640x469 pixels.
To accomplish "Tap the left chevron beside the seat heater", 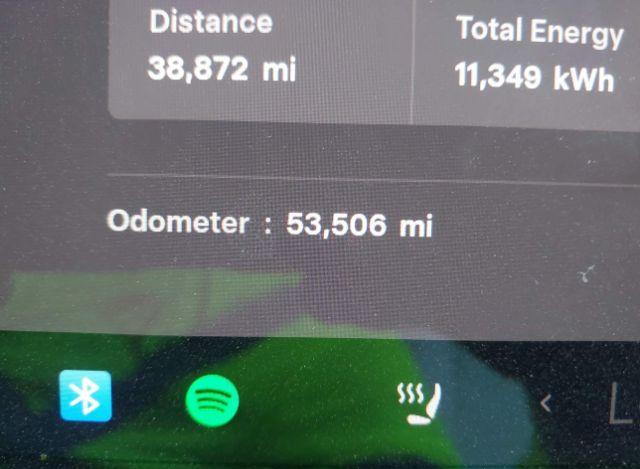I will click(546, 403).
